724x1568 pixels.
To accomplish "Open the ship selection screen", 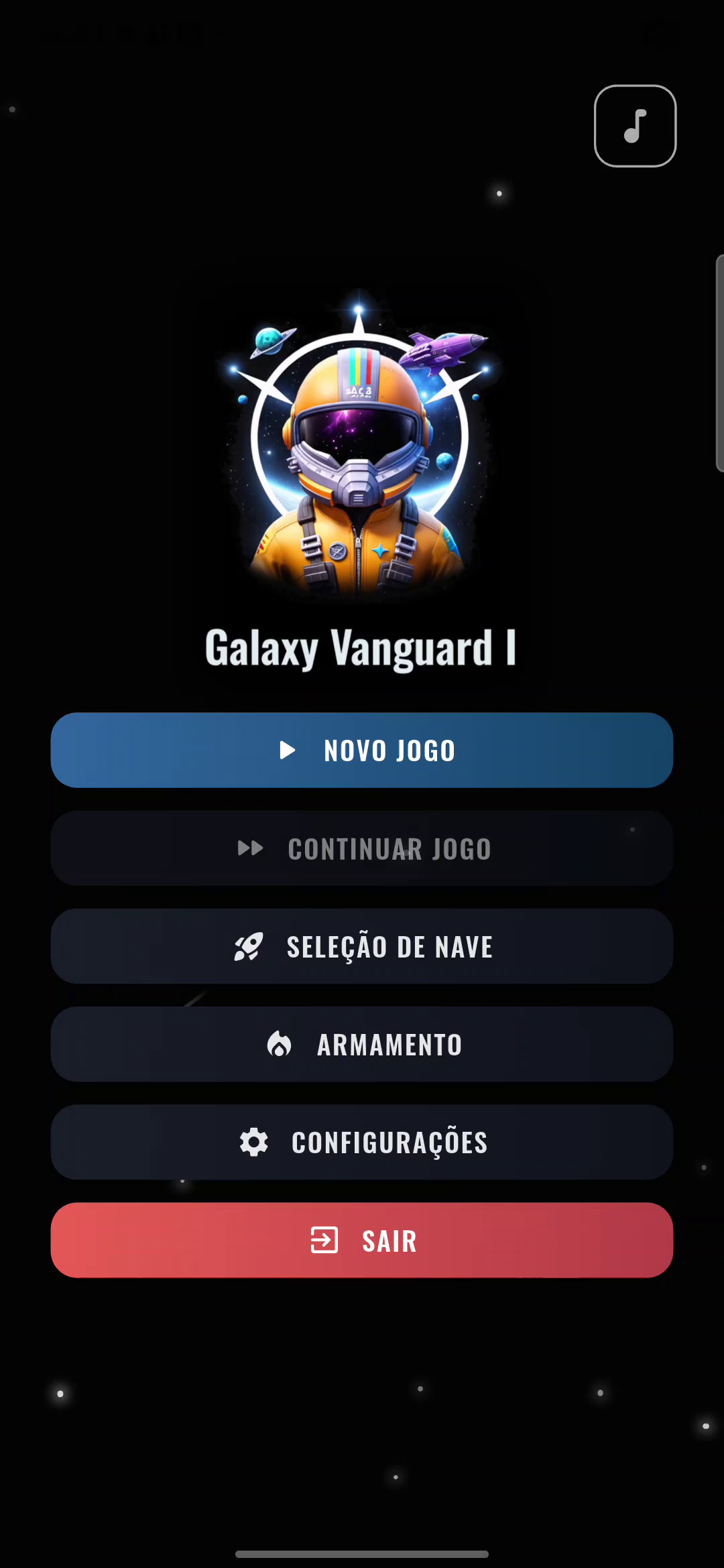I will 362,945.
